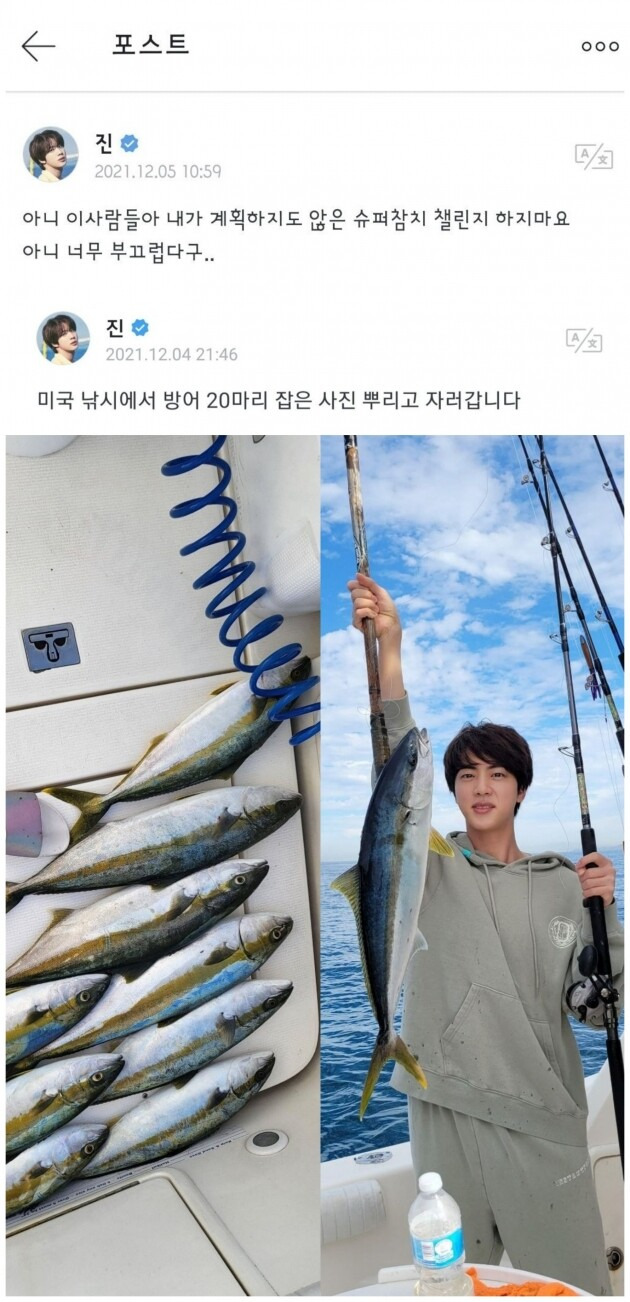Open 진's profile picture on the 2021.12.05 post

(50, 154)
